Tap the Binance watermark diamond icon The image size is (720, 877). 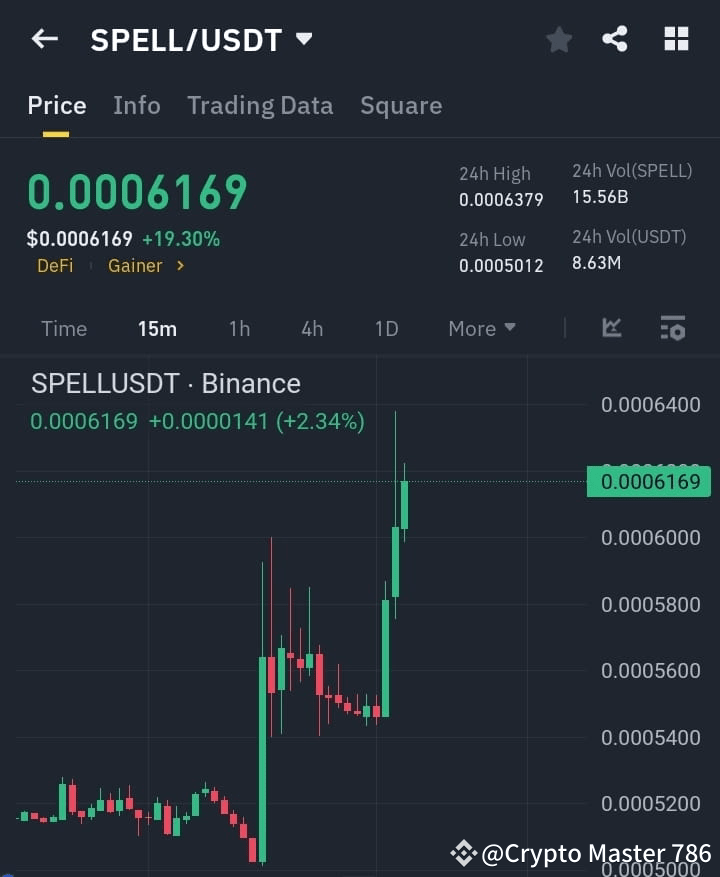point(463,853)
